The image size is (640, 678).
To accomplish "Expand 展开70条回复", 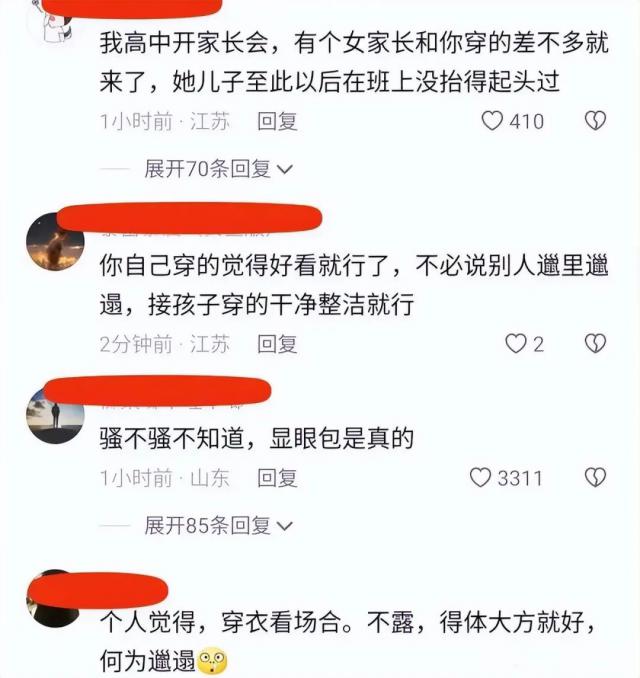I will coord(218,170).
